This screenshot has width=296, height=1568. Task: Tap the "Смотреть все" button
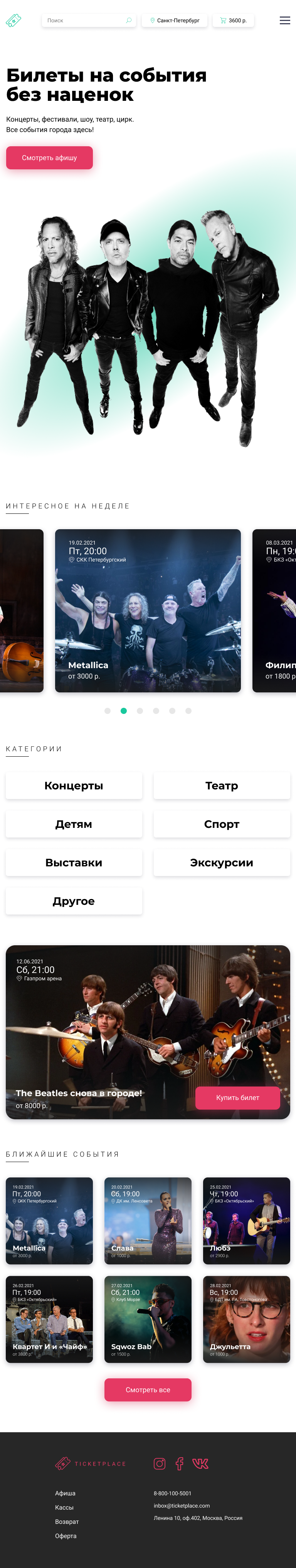point(147,1390)
